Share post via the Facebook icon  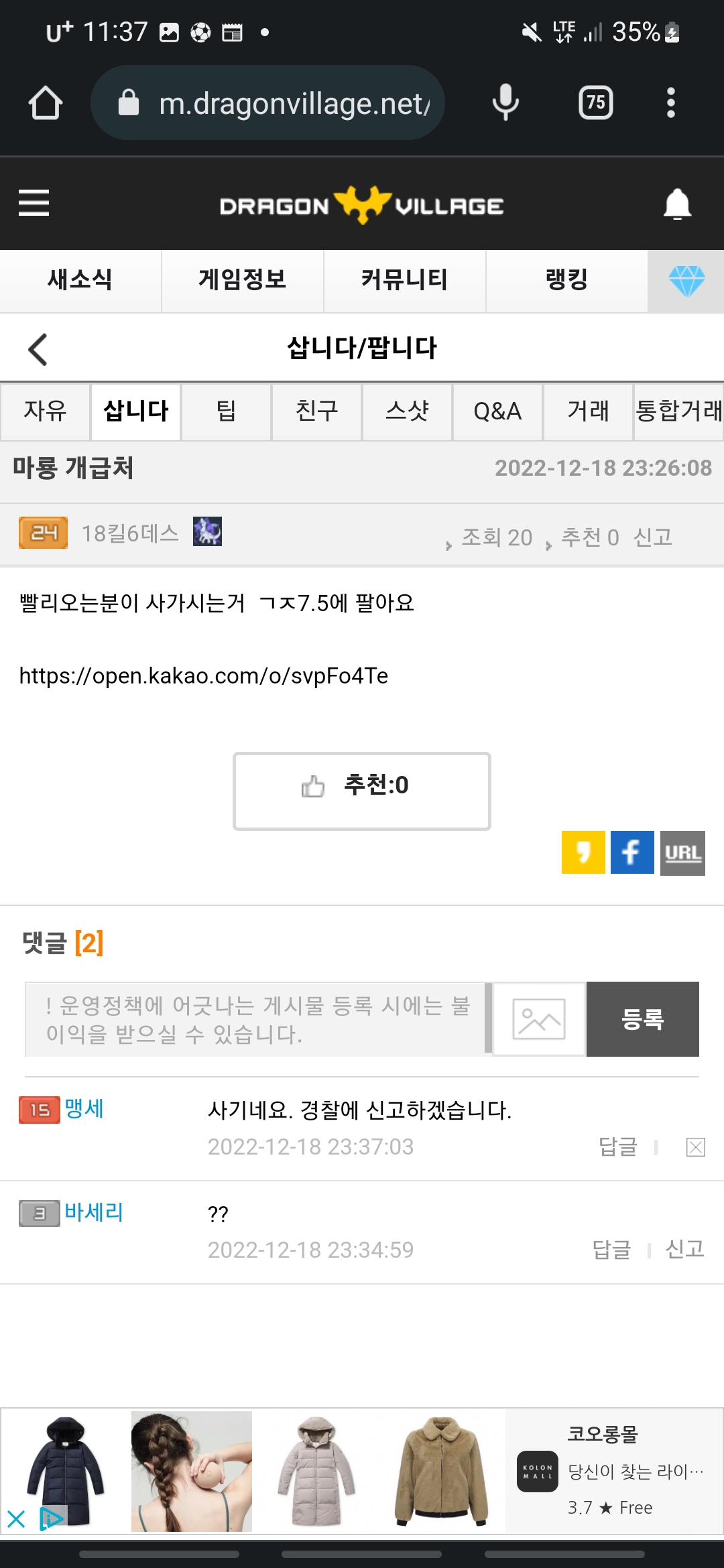coord(632,852)
